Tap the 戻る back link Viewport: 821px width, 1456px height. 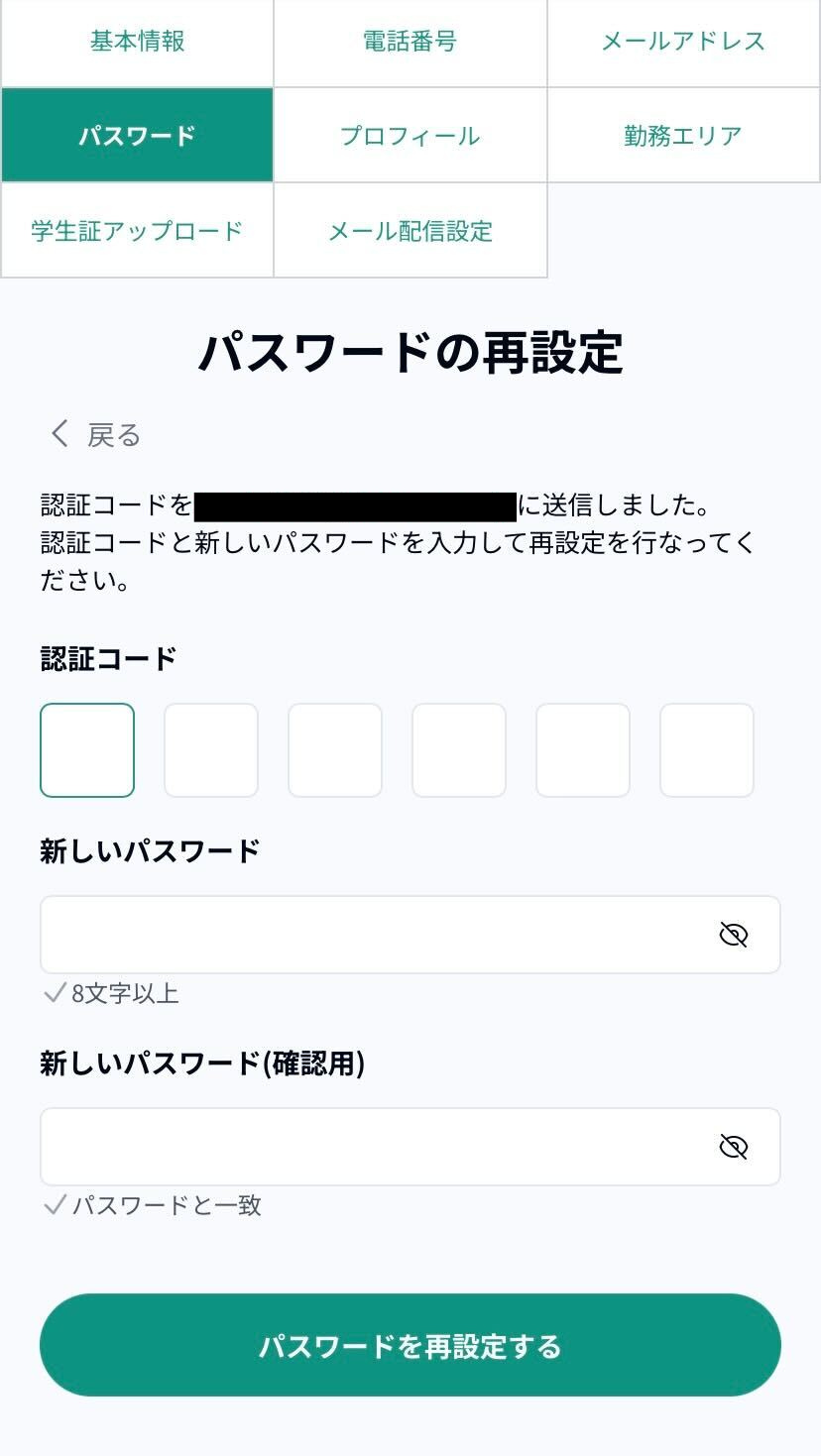tap(95, 434)
